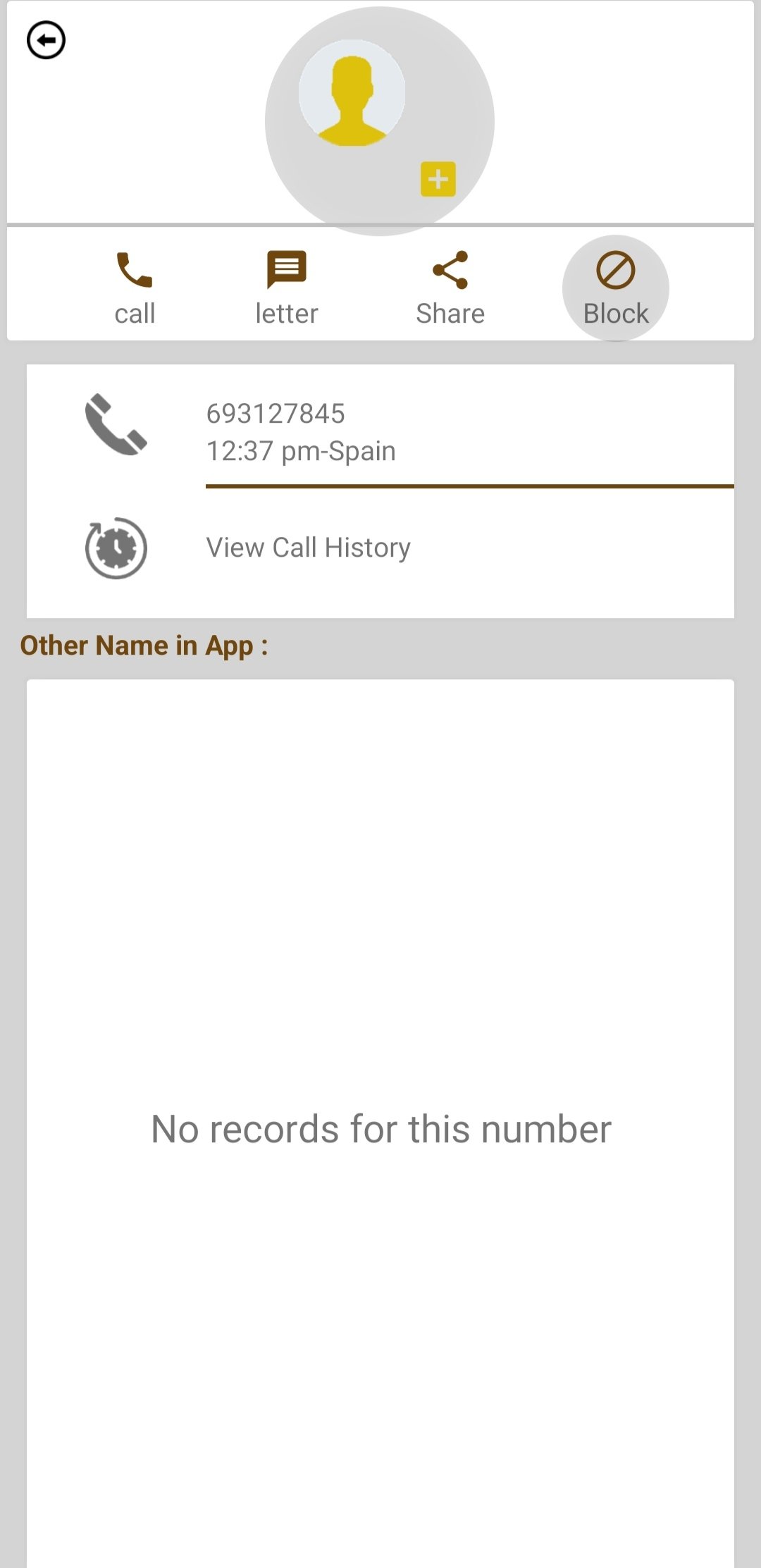Call this number
The height and width of the screenshot is (1568, 761).
(x=135, y=289)
